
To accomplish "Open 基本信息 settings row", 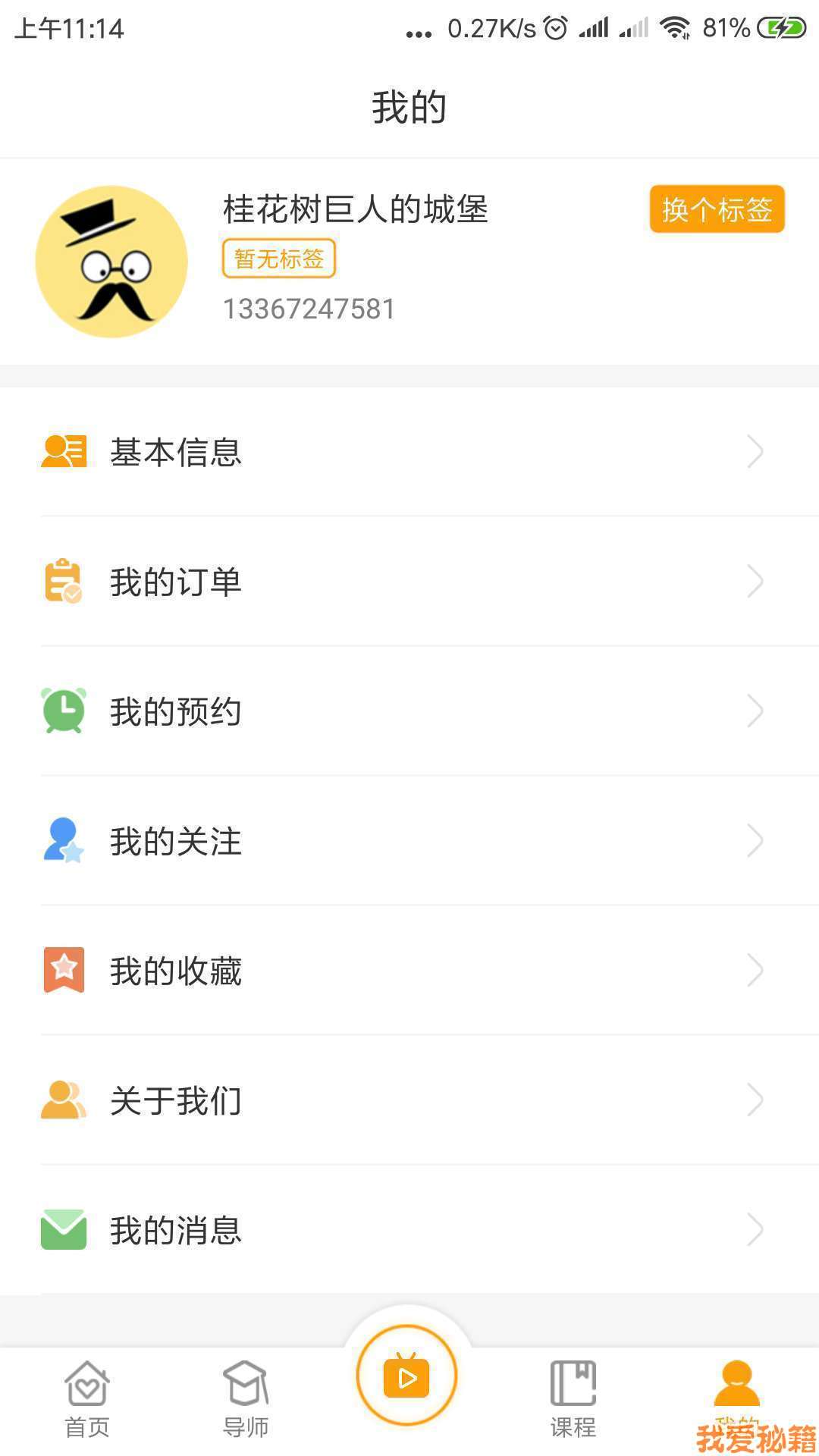I will (x=409, y=452).
